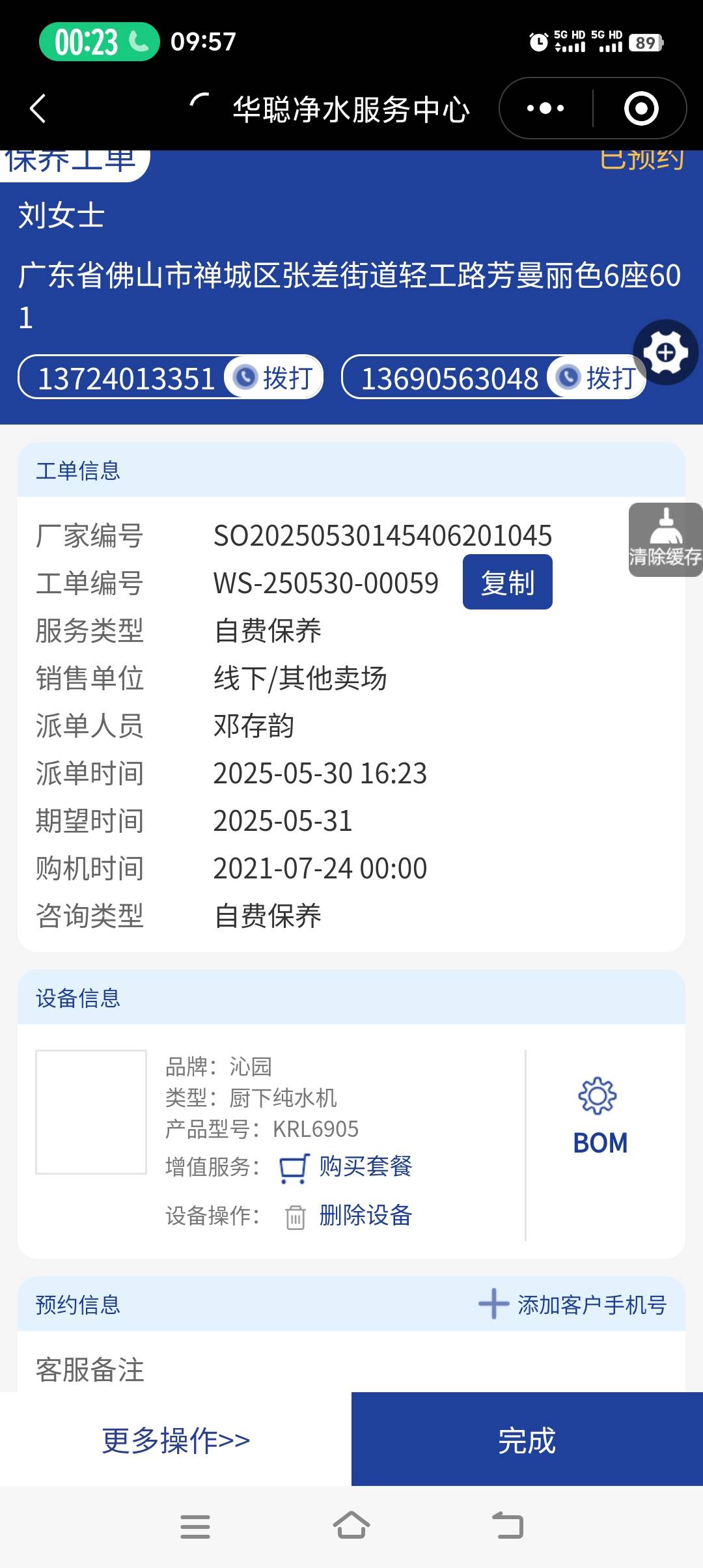Screen dimensions: 703x1568
Task: Open the BOM for this device
Action: point(600,1115)
